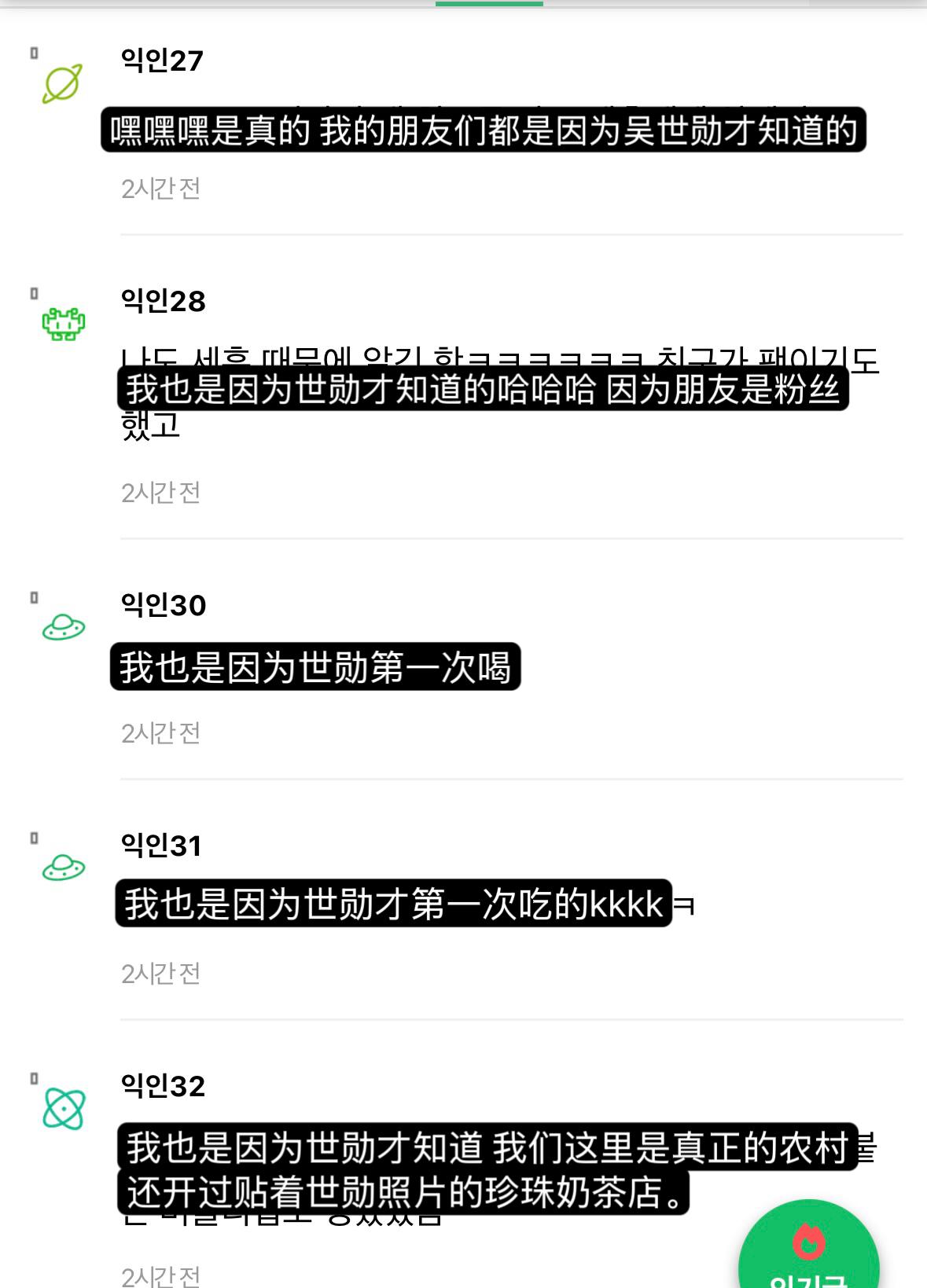Open the profile avatar of 익인27

62,84
